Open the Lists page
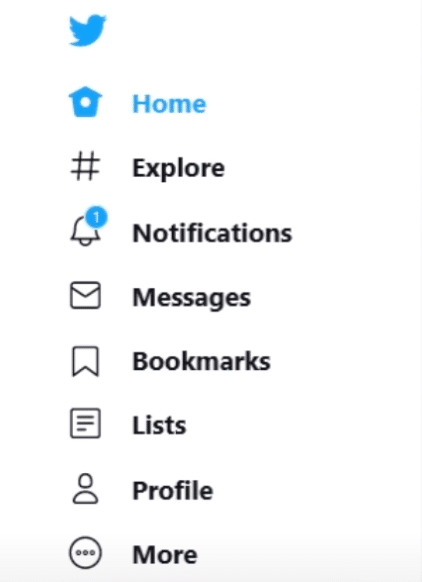Screen dimensions: 422x582 [128, 424]
